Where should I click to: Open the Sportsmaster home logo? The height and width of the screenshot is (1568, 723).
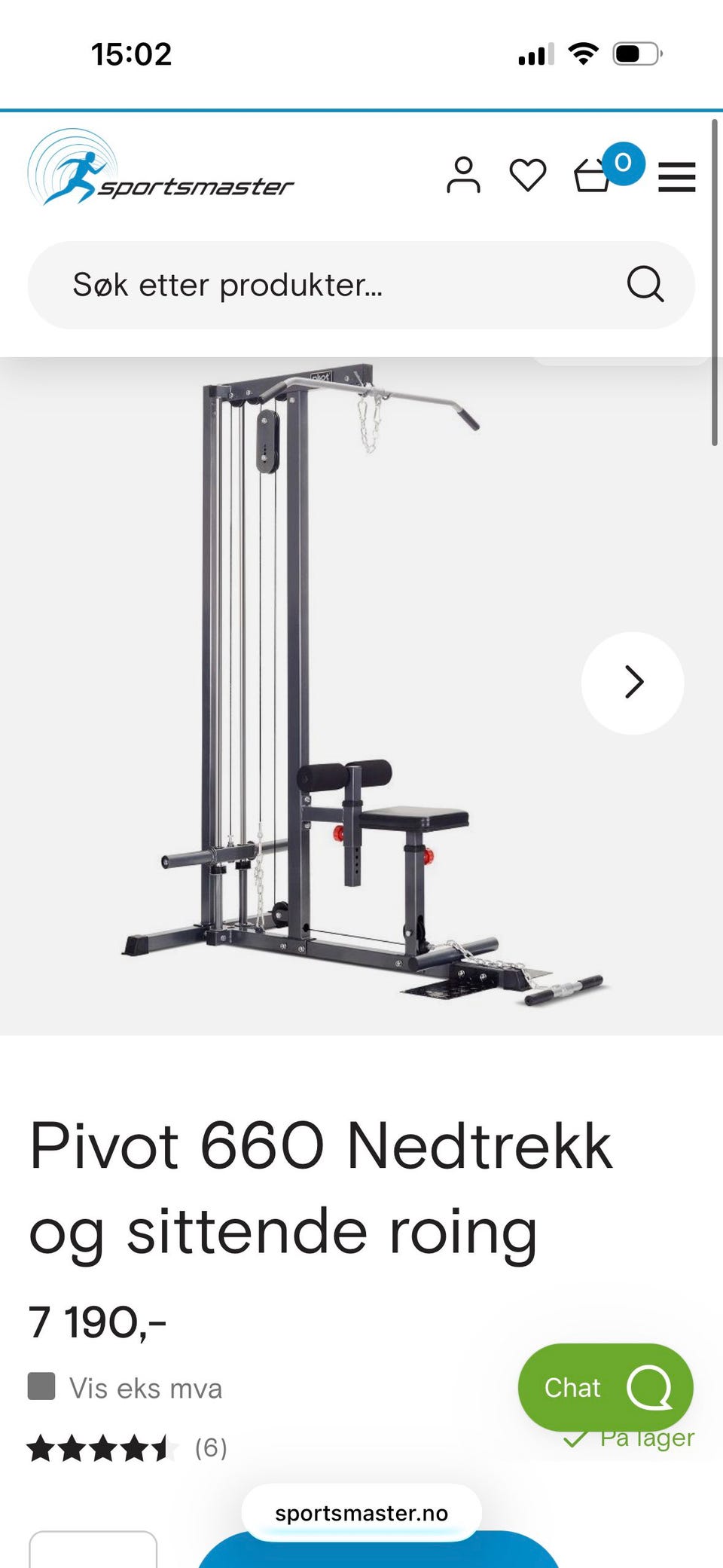point(160,168)
